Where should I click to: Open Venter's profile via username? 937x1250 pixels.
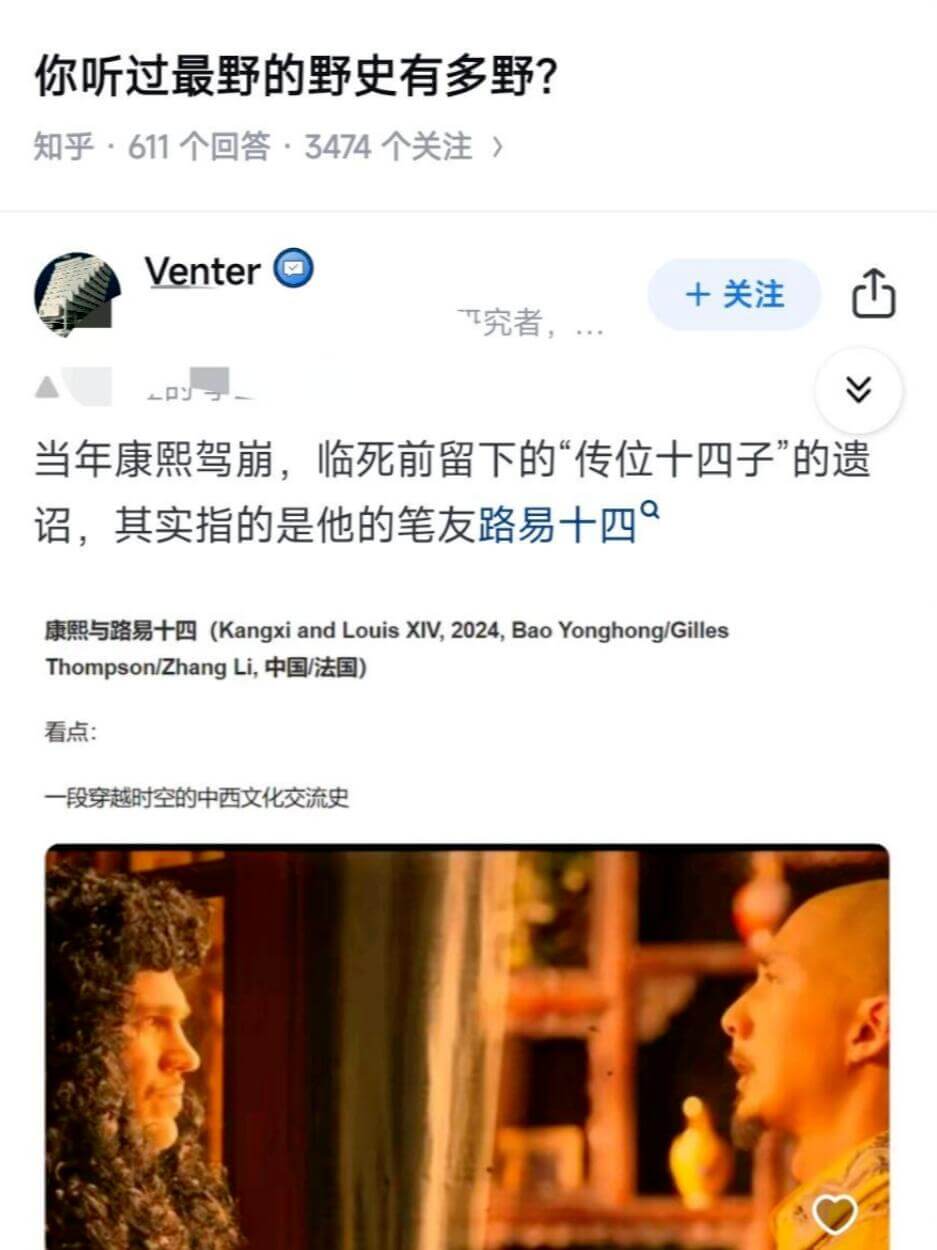click(202, 271)
